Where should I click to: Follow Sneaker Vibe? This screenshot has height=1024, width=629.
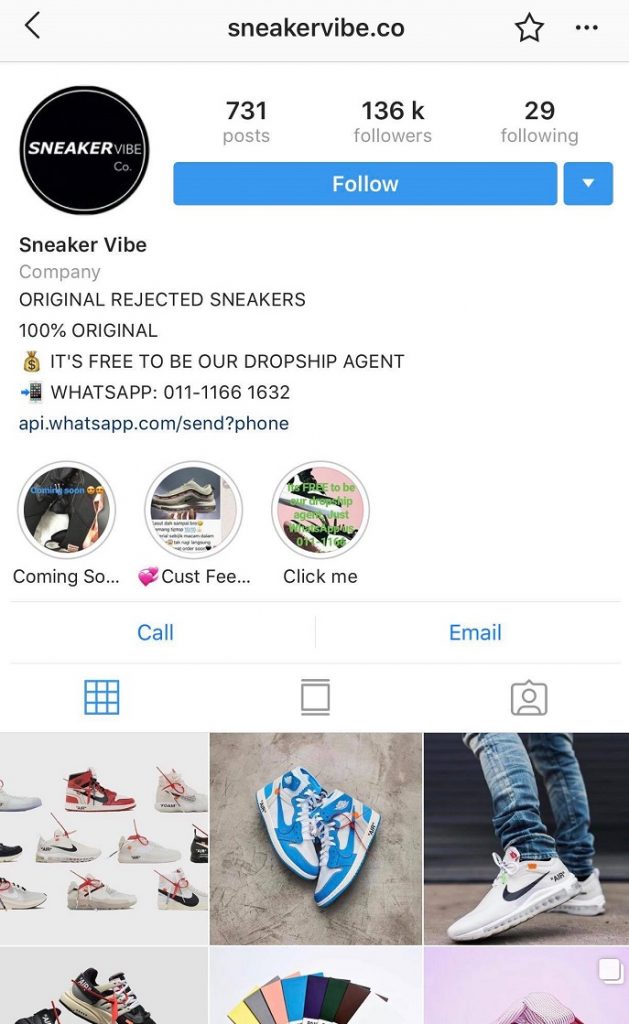point(365,184)
